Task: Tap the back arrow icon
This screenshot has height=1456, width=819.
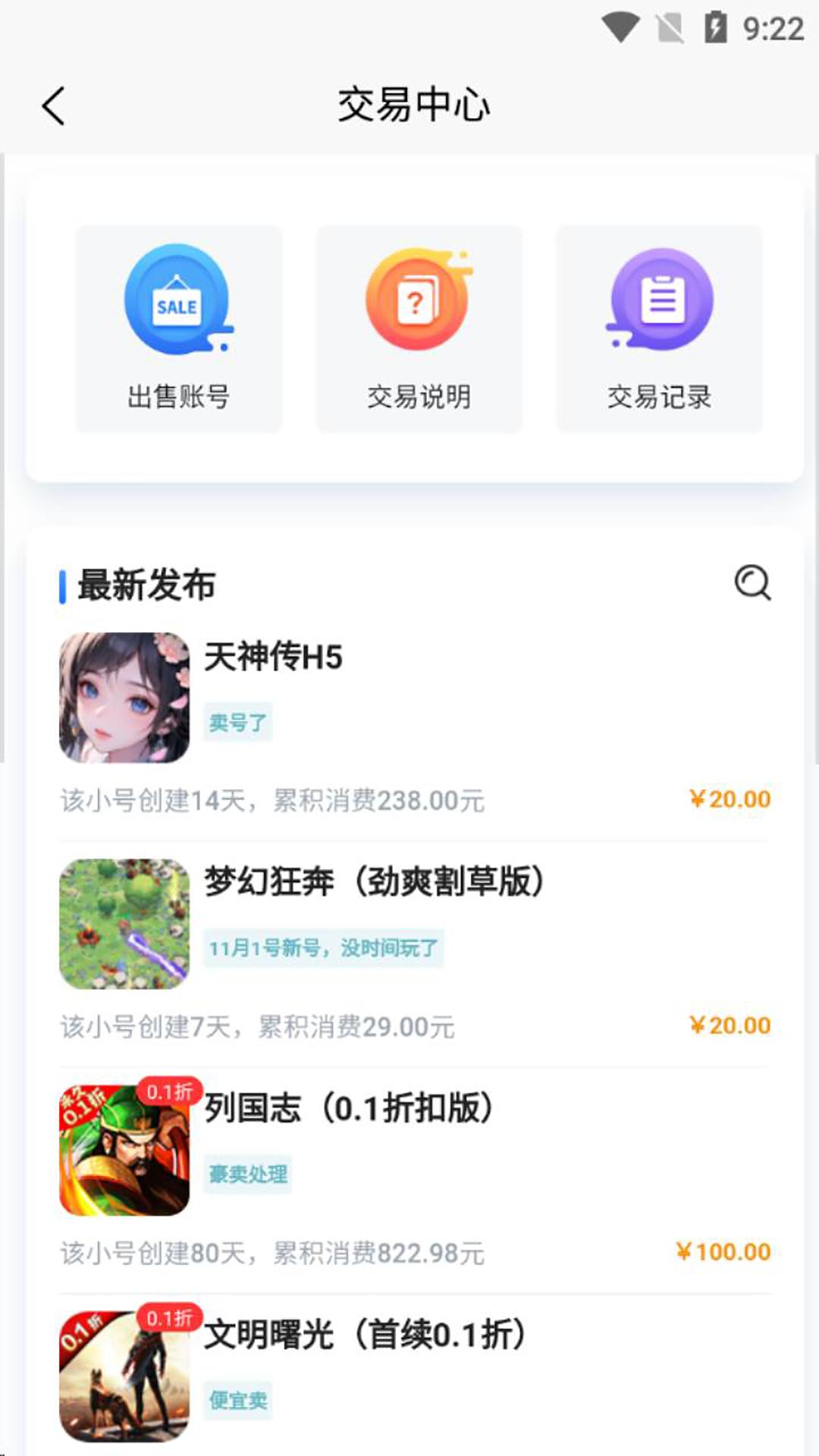Action: tap(55, 106)
